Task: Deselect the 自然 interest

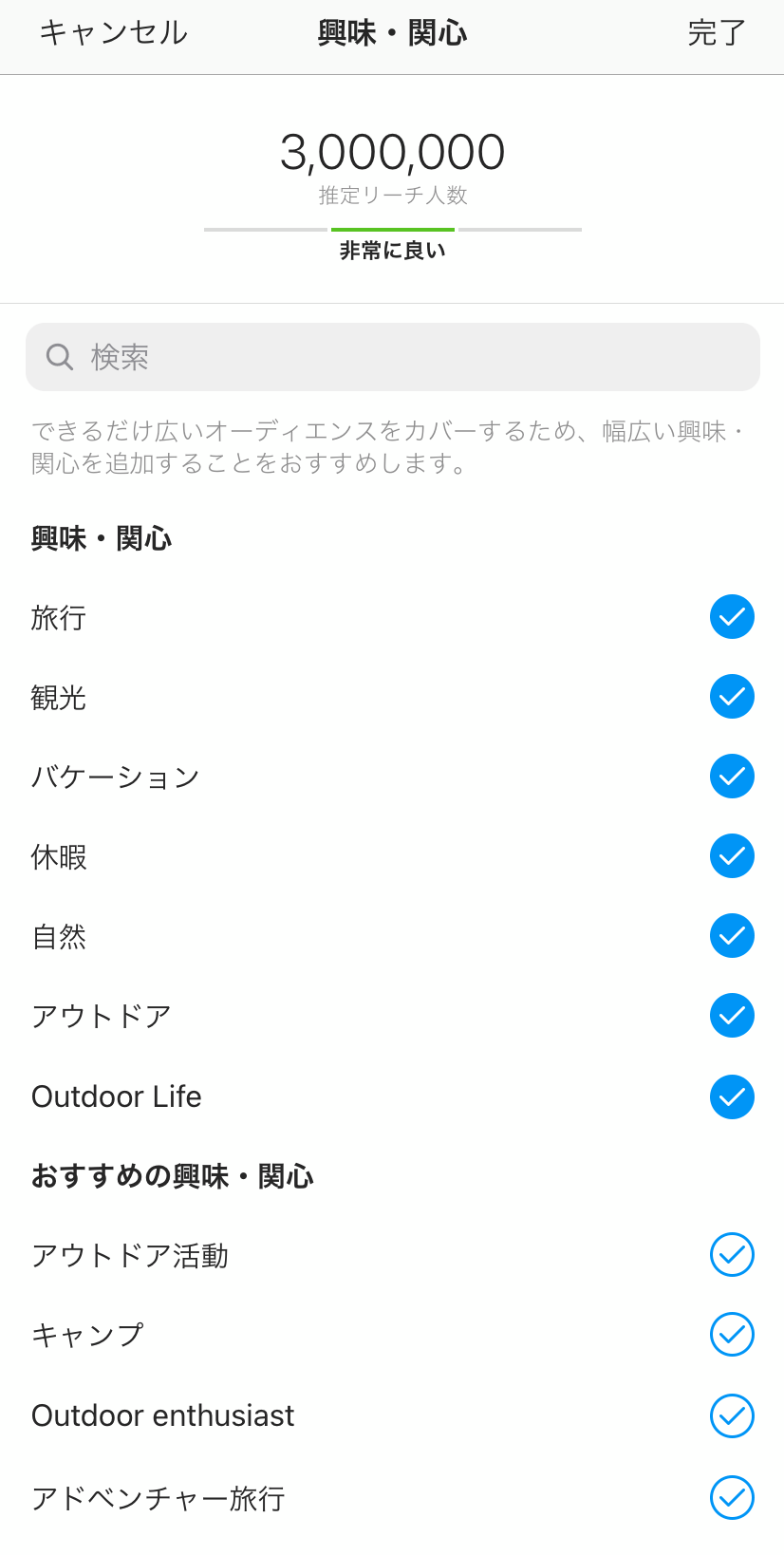Action: click(732, 936)
